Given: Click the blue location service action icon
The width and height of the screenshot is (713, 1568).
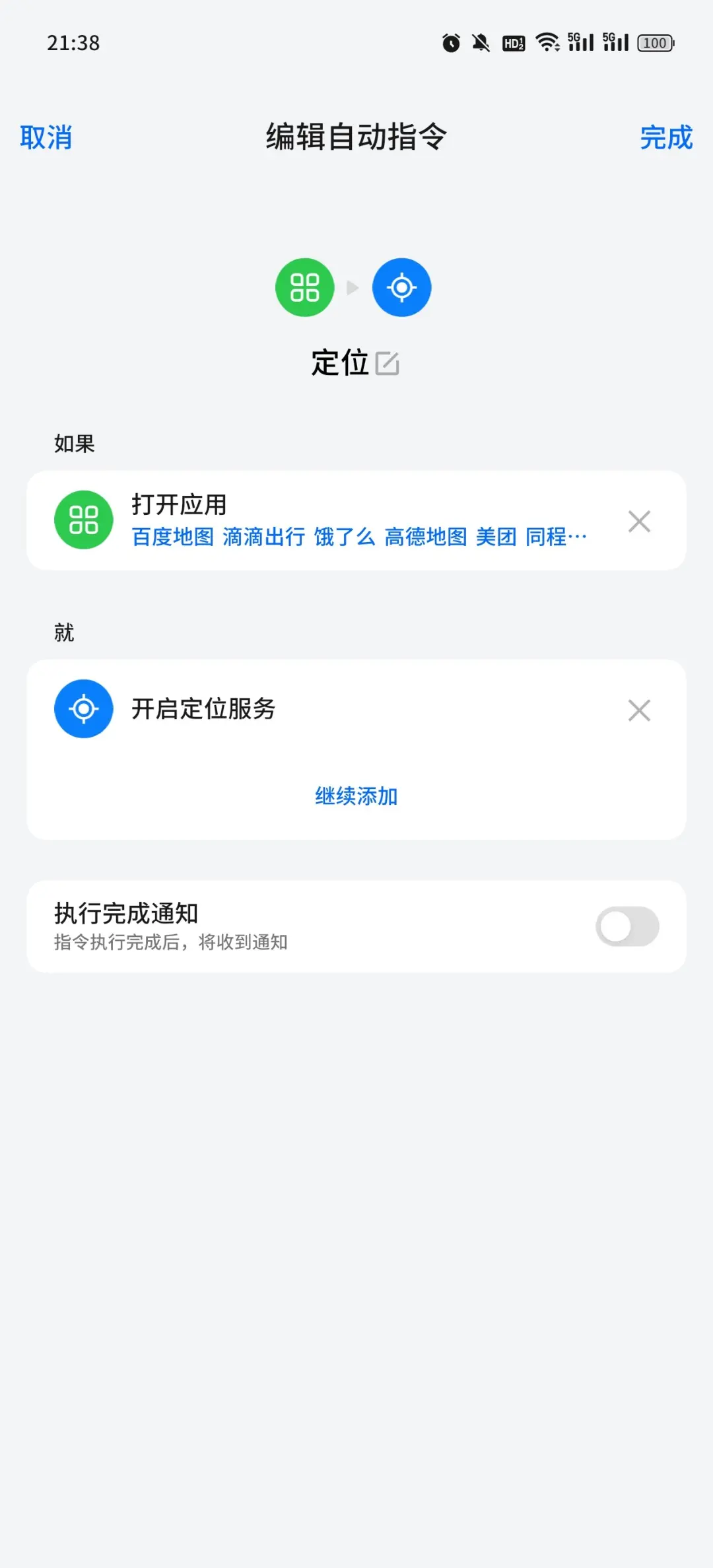Looking at the screenshot, I should tap(401, 287).
